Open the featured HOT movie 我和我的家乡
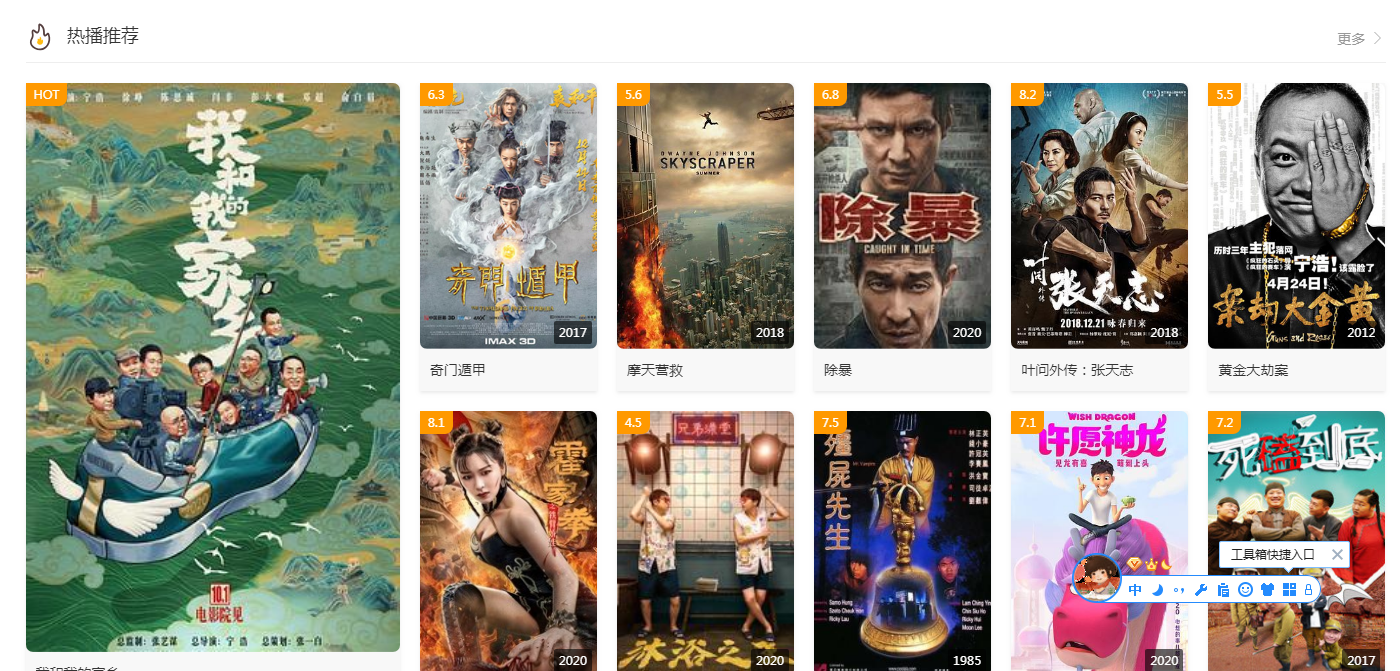The width and height of the screenshot is (1400, 671). tap(213, 367)
